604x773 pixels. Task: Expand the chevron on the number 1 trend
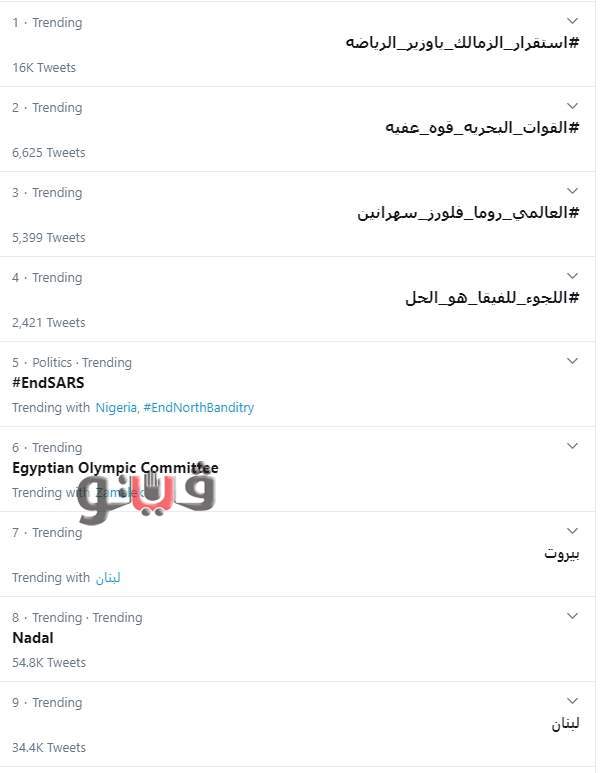[x=572, y=21]
